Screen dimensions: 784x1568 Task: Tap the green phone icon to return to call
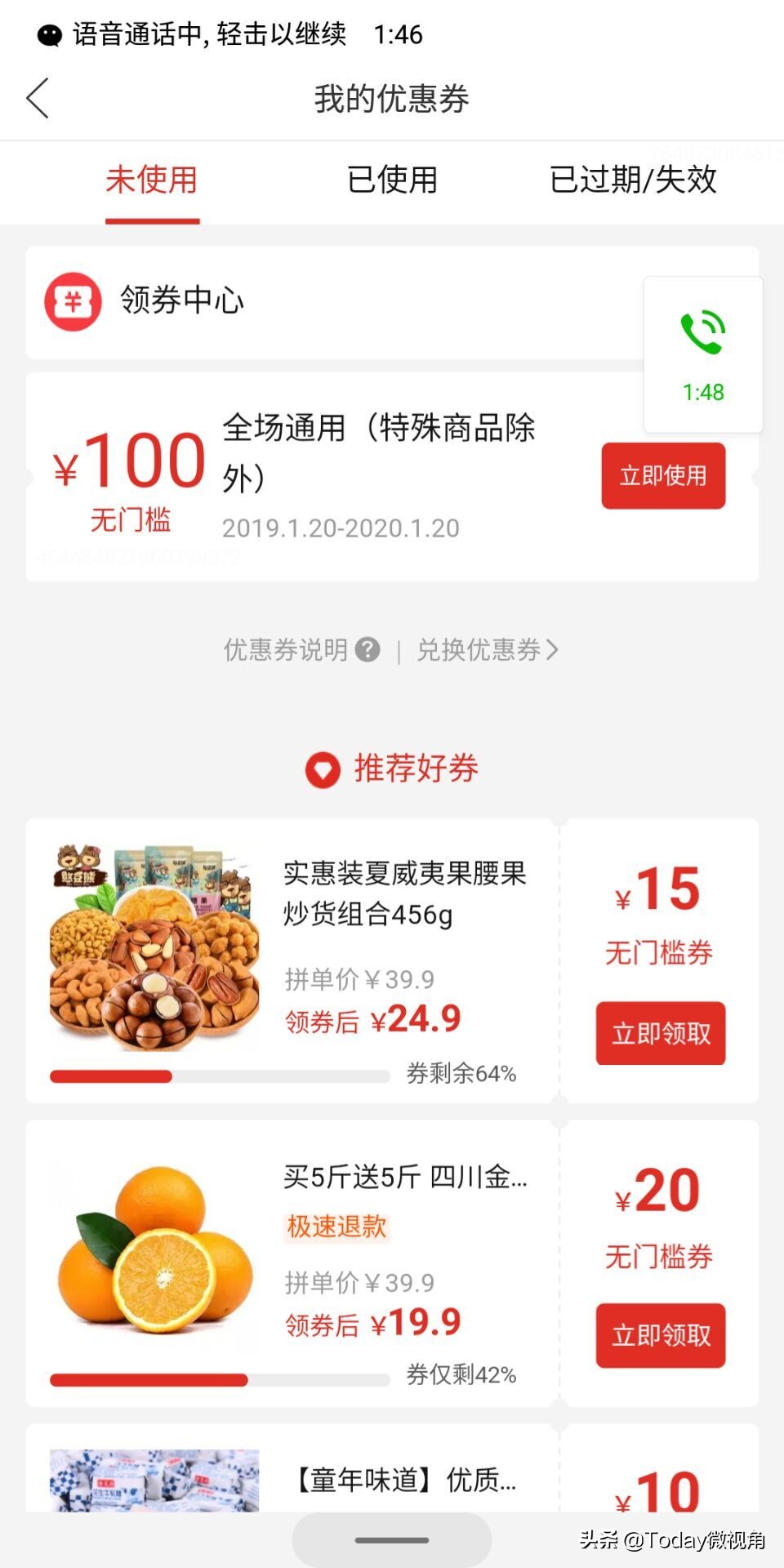click(702, 331)
